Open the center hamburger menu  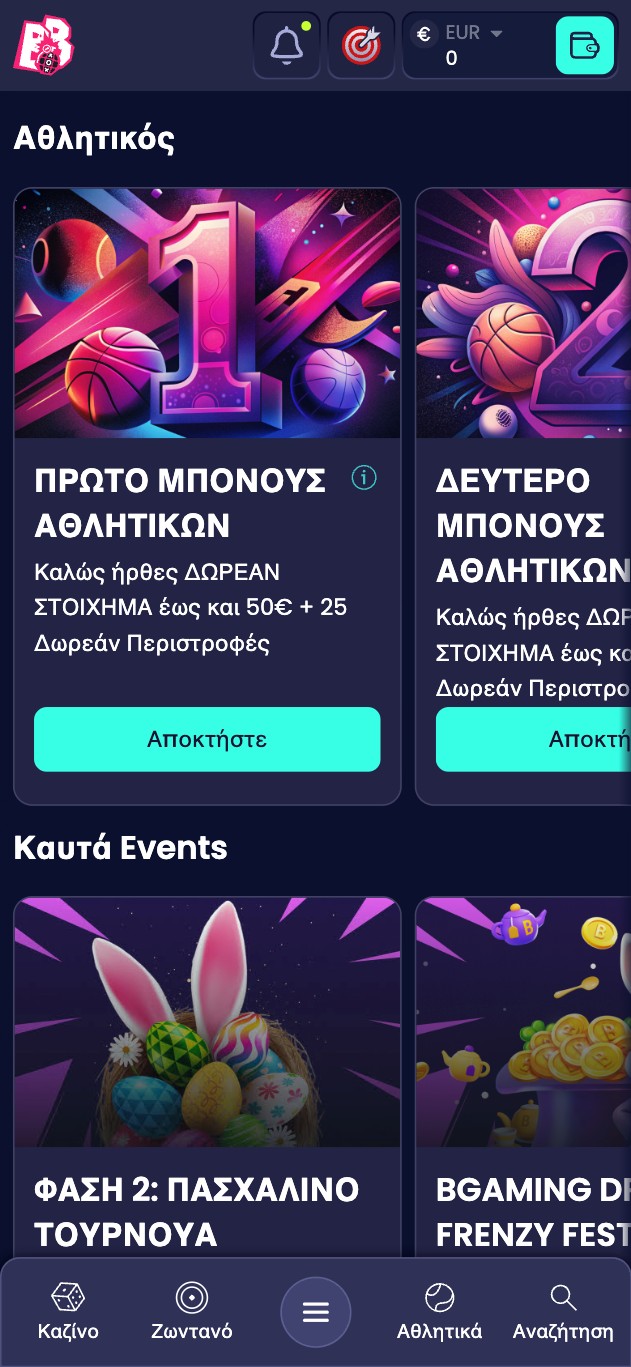pos(316,1312)
